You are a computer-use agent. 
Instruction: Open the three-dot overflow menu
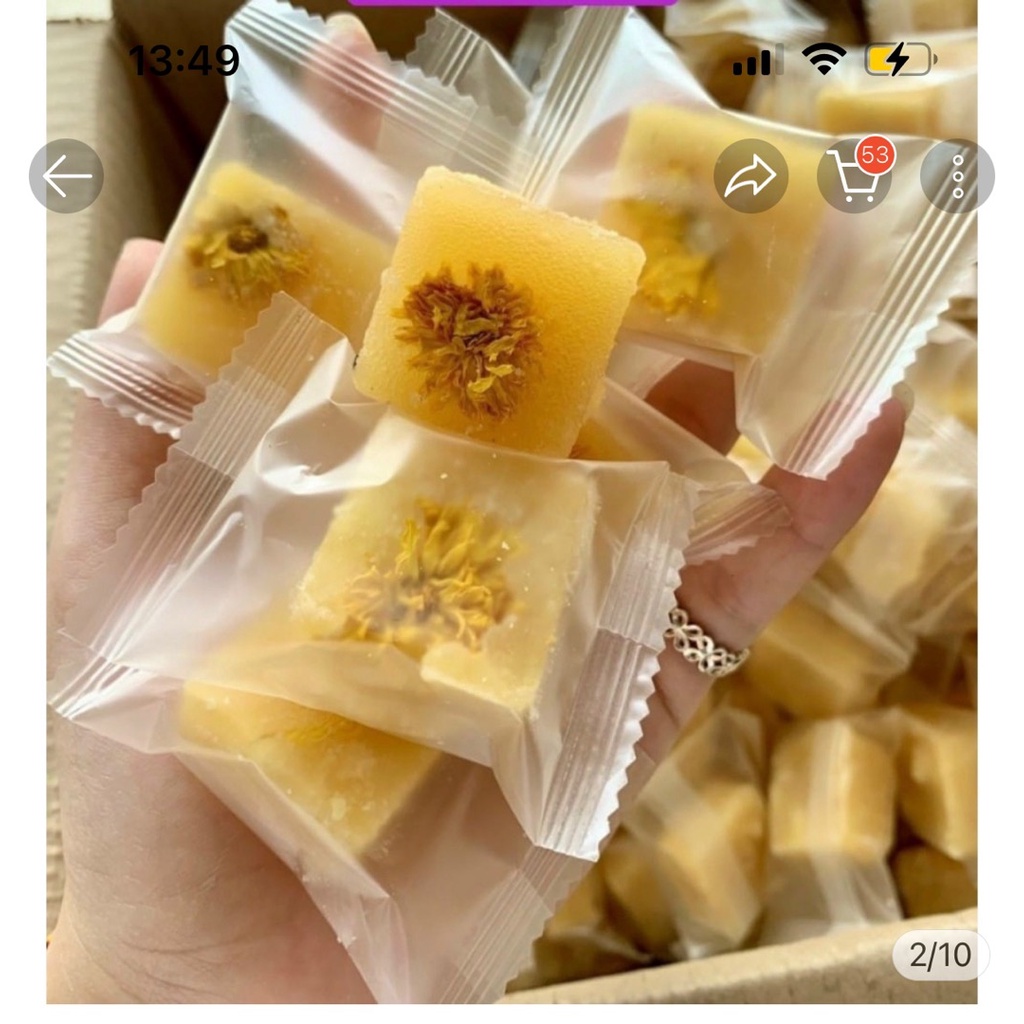[957, 176]
